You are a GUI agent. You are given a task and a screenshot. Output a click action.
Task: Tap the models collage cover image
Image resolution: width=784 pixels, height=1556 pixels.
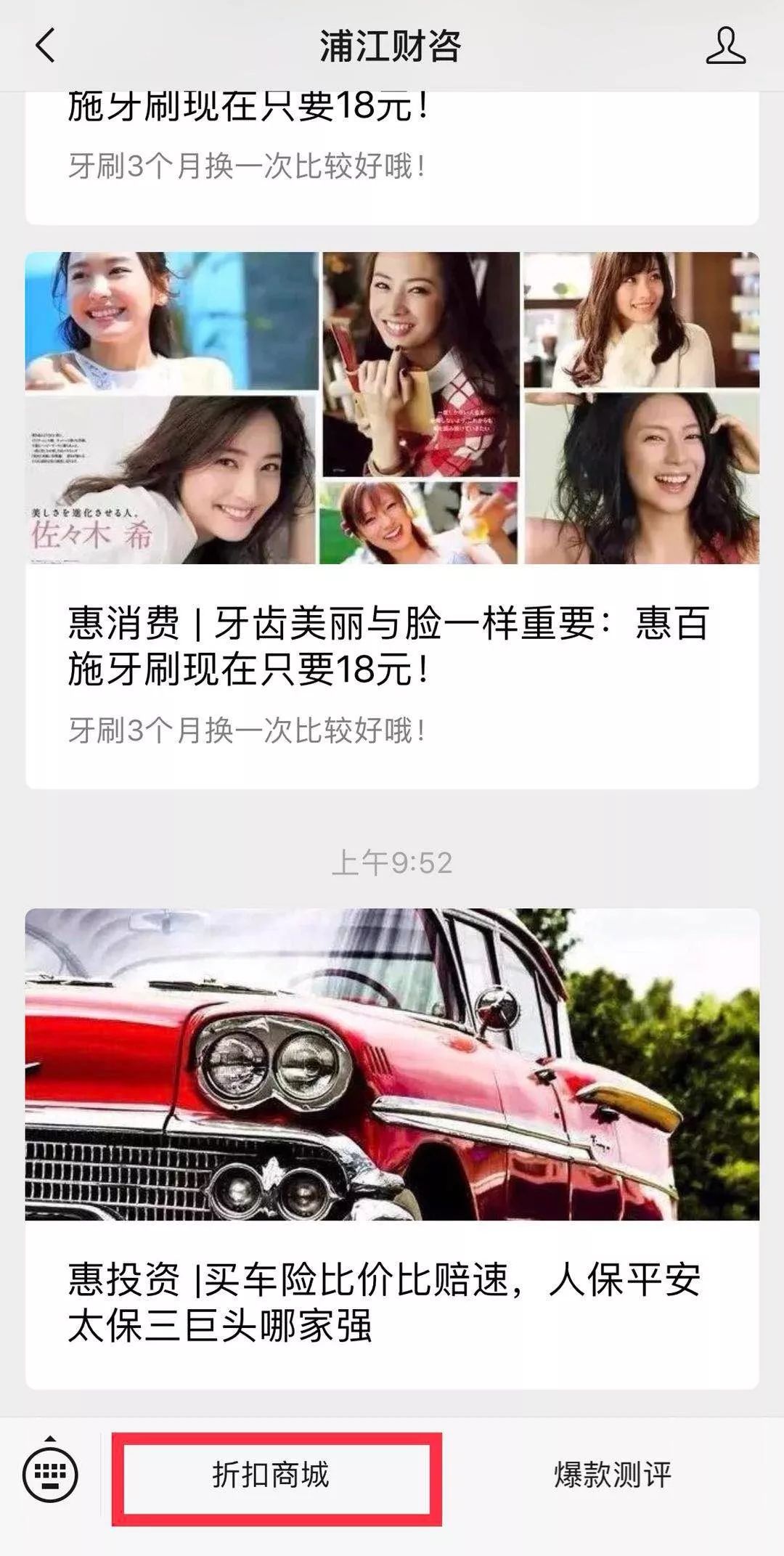[x=392, y=407]
